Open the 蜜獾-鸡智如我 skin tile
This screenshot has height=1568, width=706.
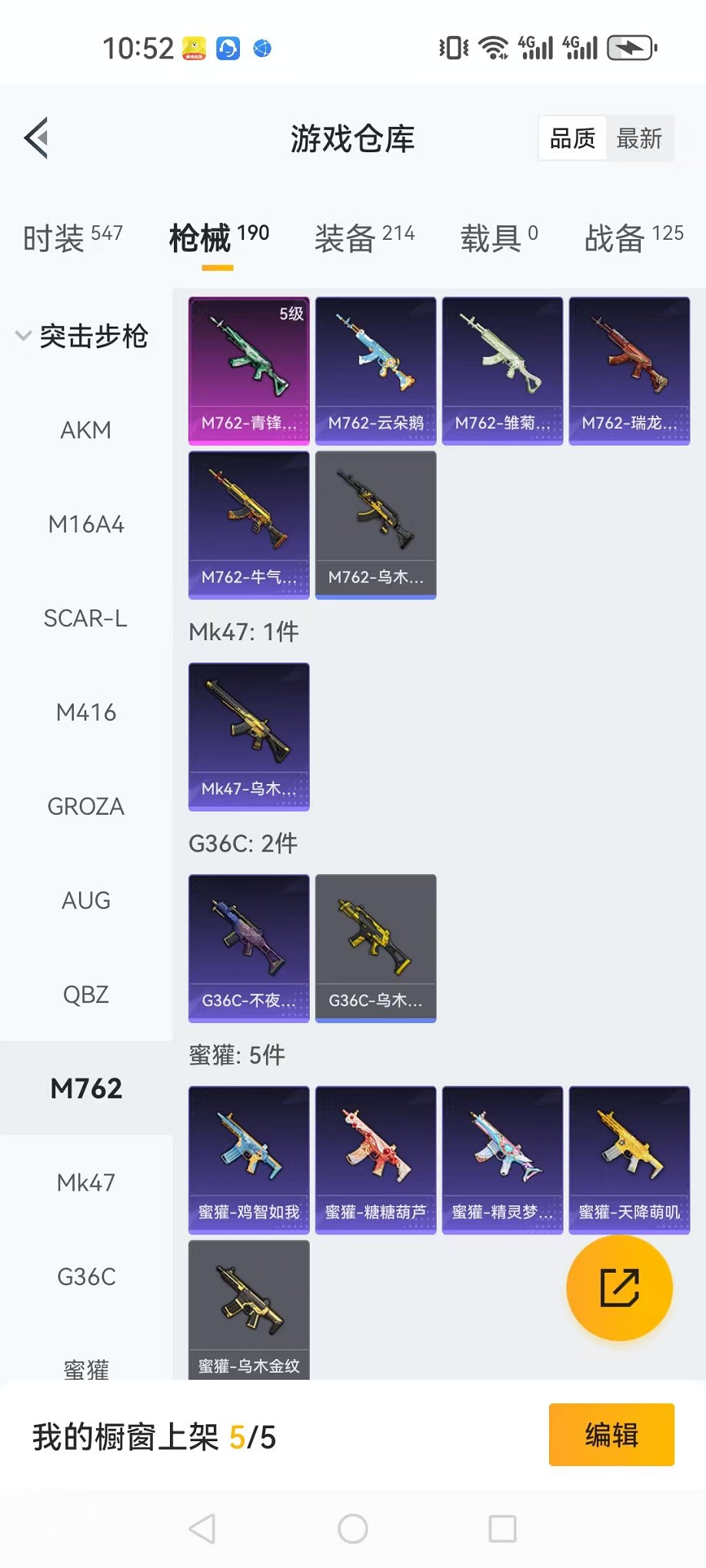pos(248,1159)
